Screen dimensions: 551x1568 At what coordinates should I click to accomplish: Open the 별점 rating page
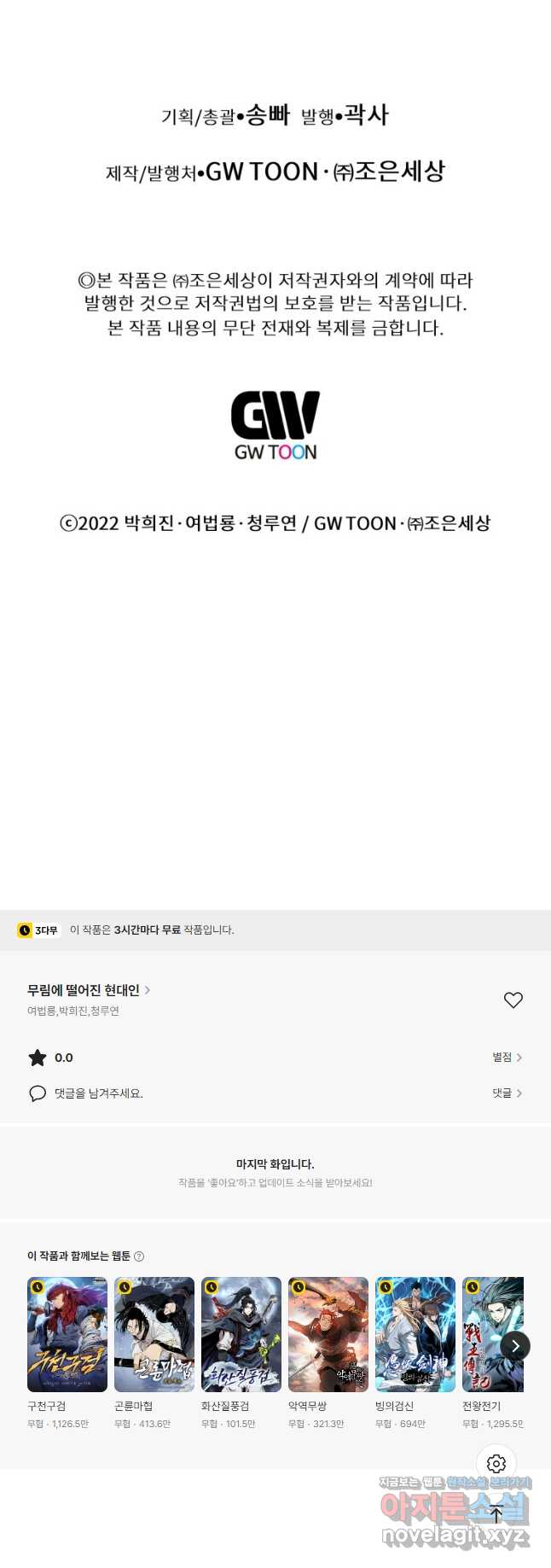point(507,1058)
